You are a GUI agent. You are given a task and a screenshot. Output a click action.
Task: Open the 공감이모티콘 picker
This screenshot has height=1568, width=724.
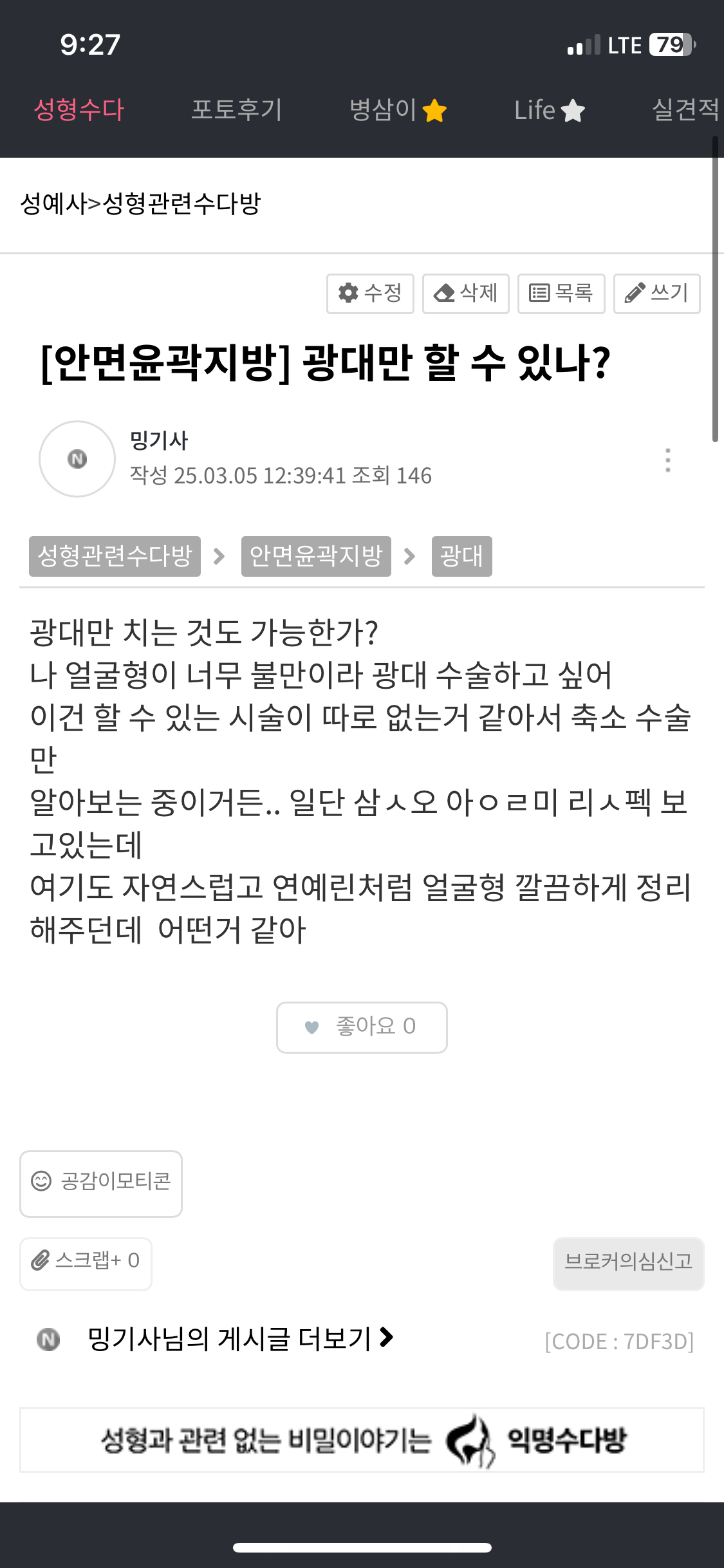tap(101, 1184)
